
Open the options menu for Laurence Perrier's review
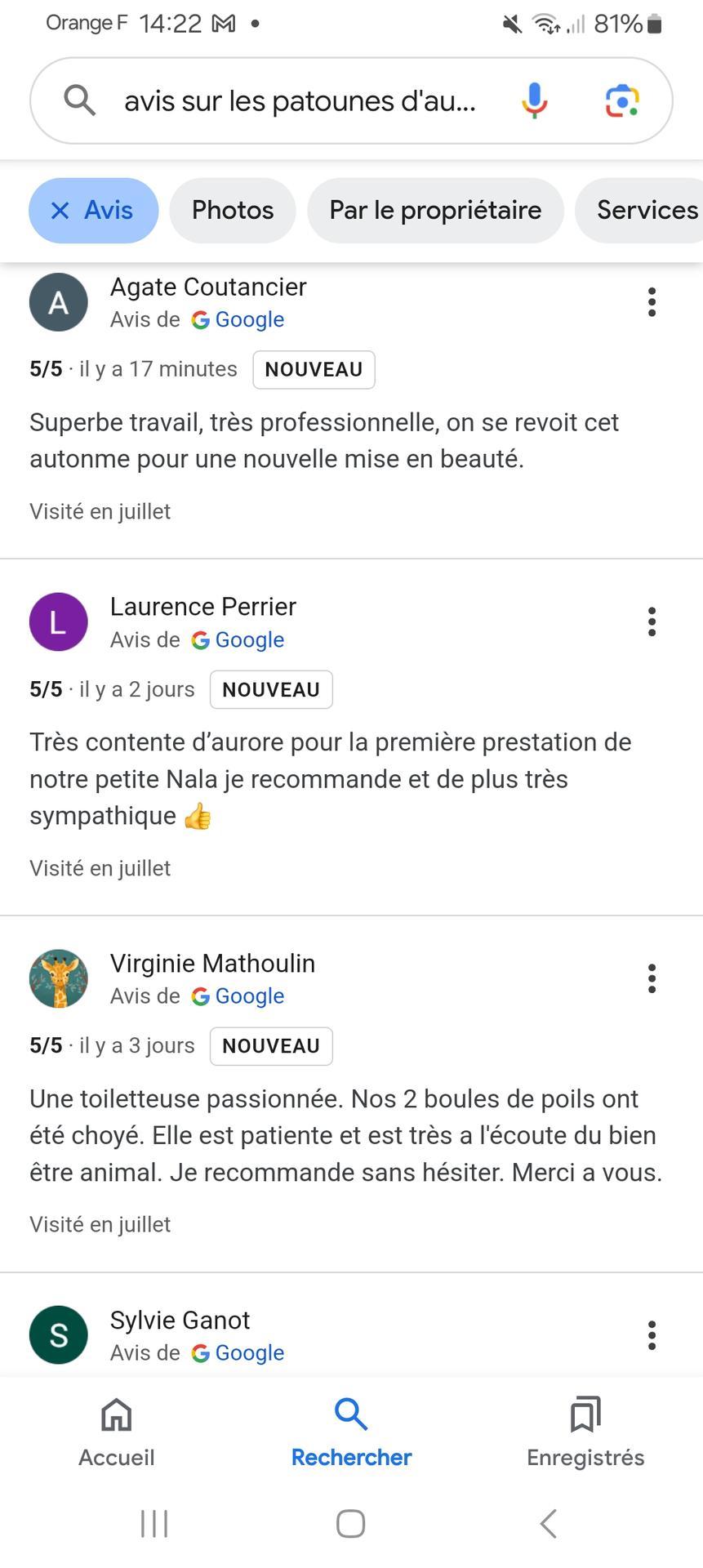[x=652, y=622]
